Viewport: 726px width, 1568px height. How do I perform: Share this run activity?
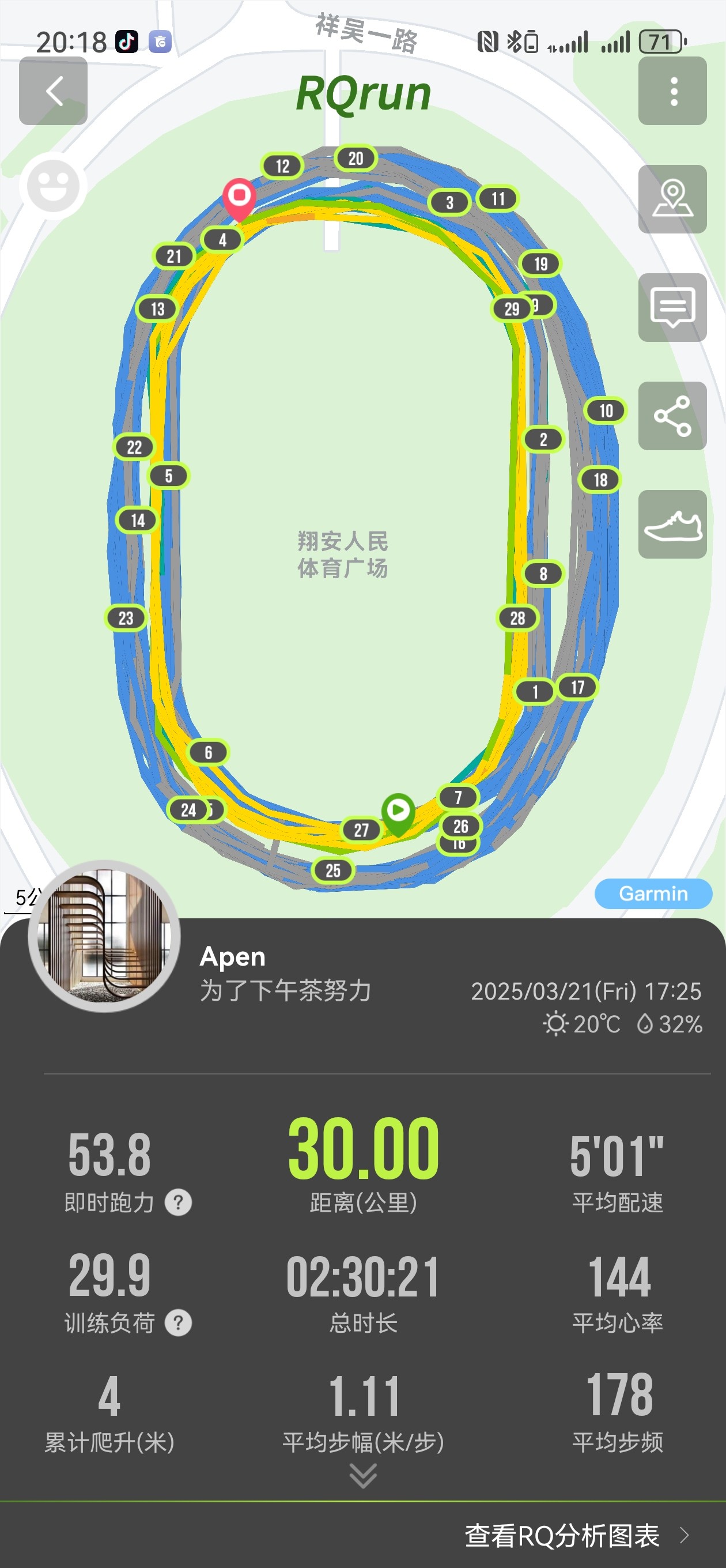672,416
